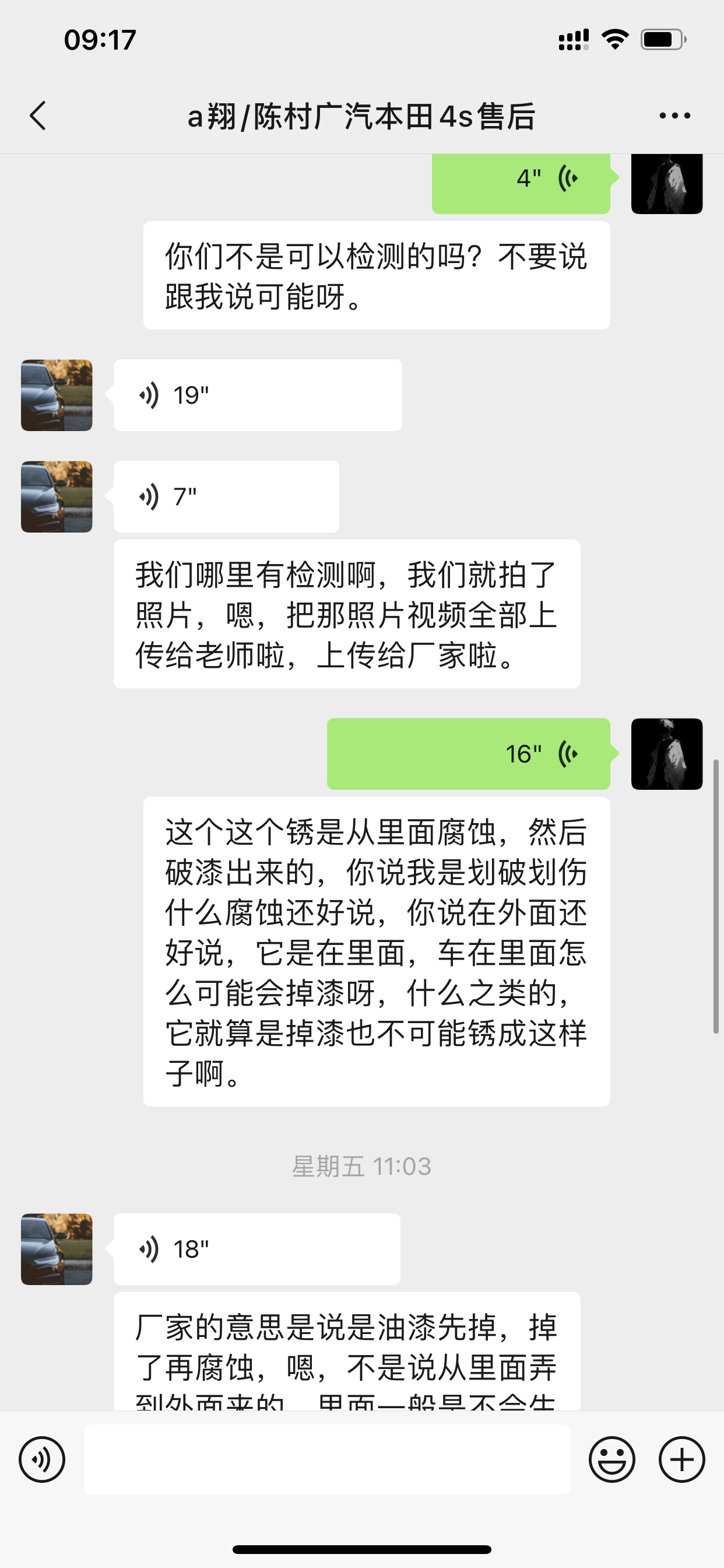Open the chat details overflow menu
724x1568 pixels.
click(x=674, y=116)
